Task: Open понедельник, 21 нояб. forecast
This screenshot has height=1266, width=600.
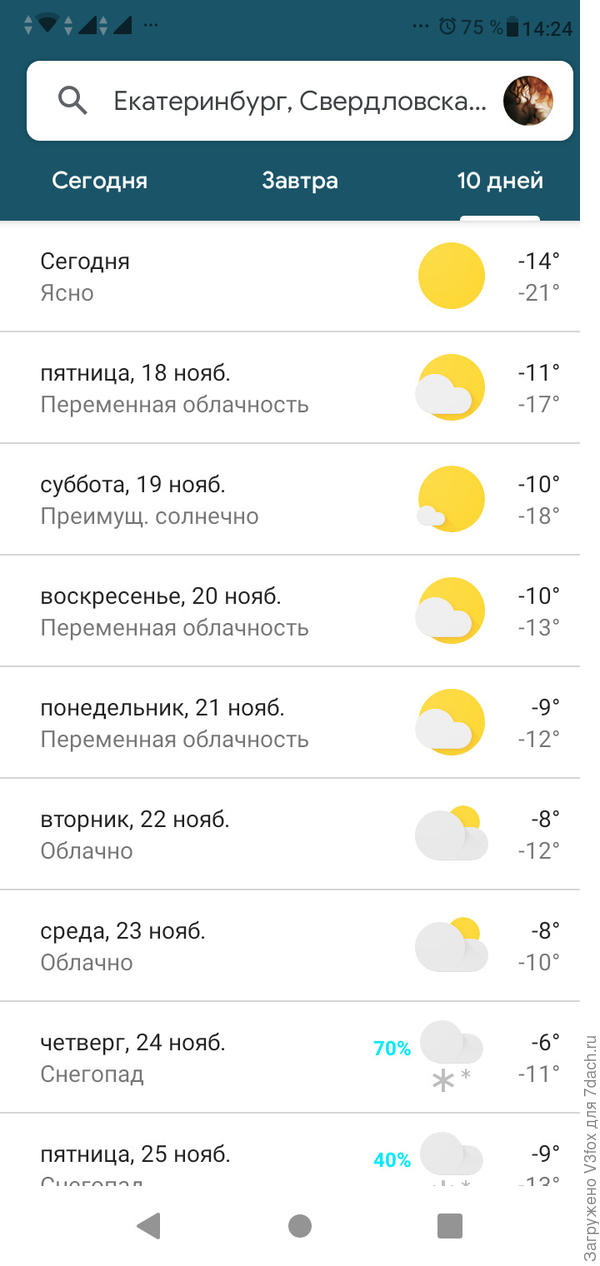Action: pyautogui.click(x=290, y=723)
